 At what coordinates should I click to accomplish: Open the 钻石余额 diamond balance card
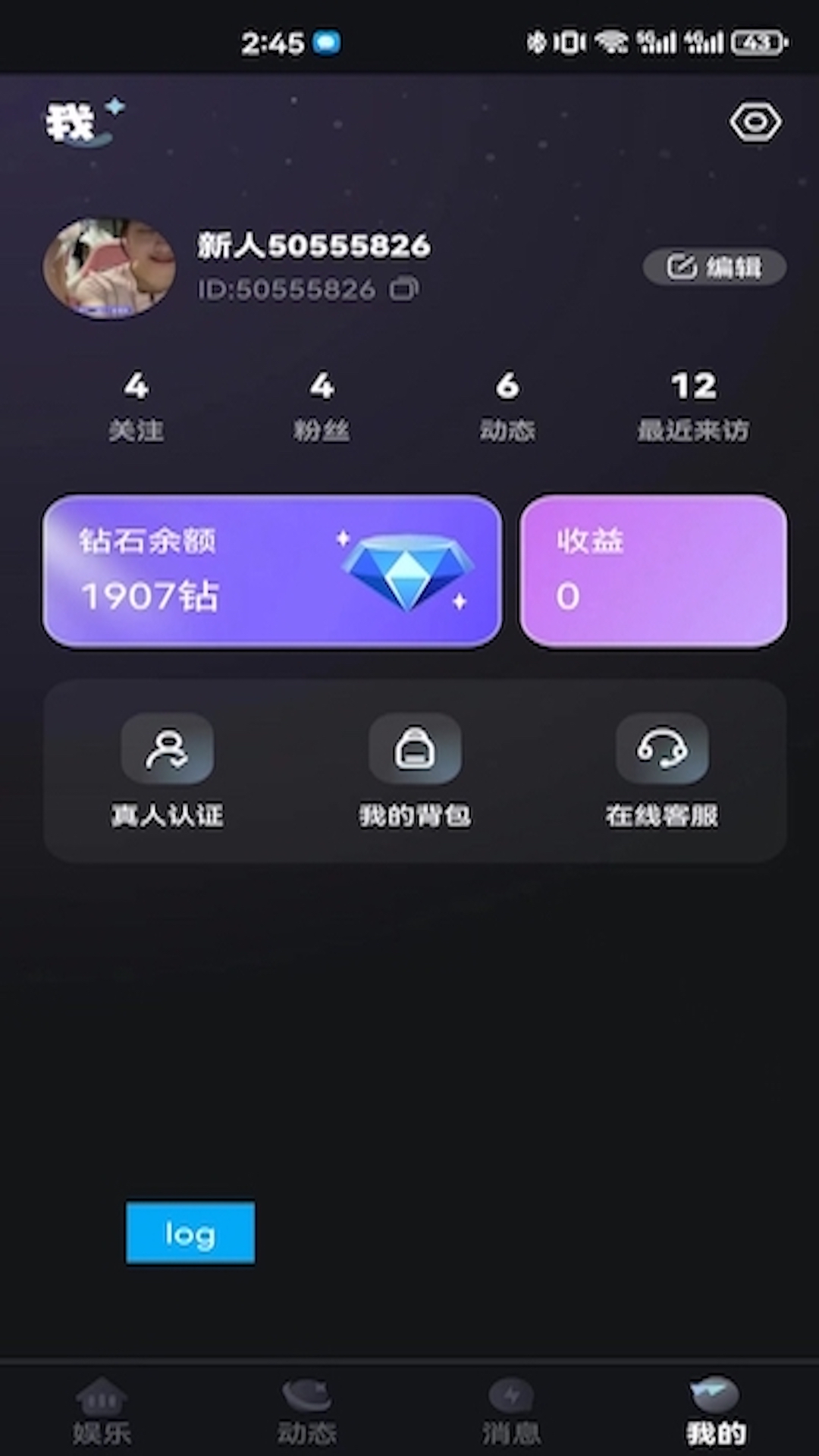point(272,571)
